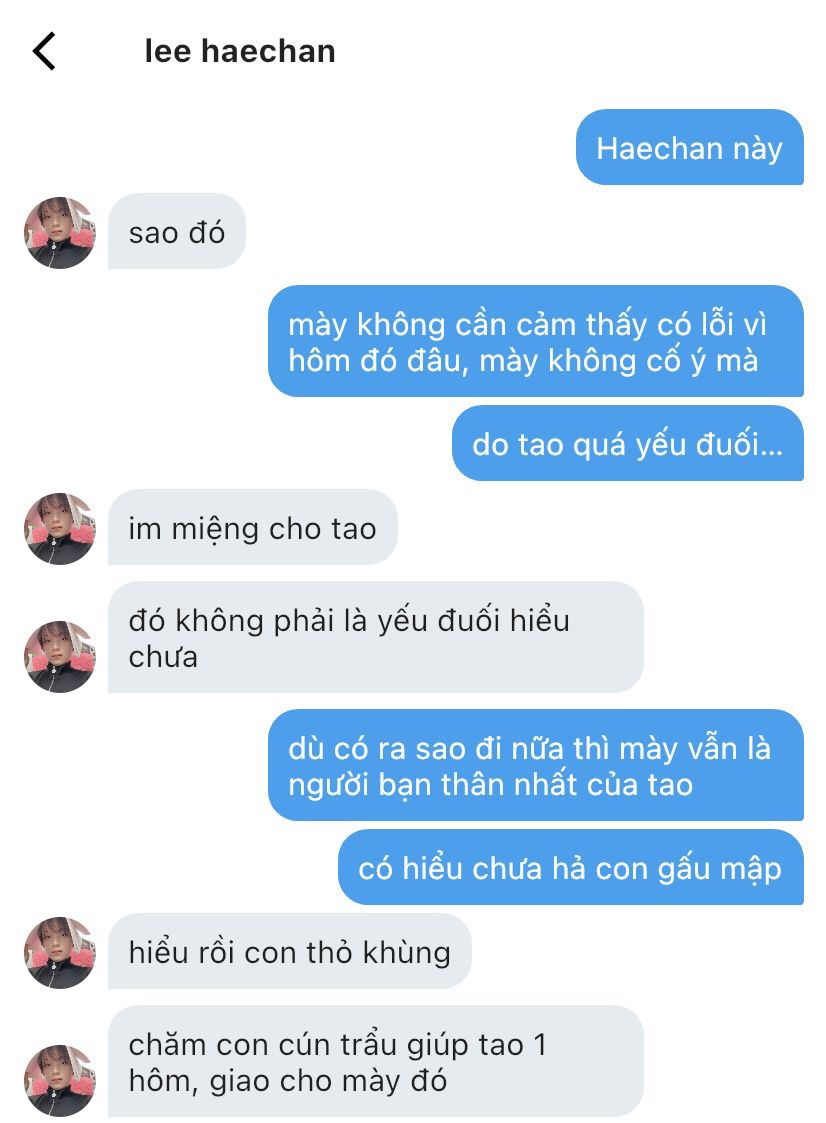Open avatar beside the "sao đó" message

[60, 232]
